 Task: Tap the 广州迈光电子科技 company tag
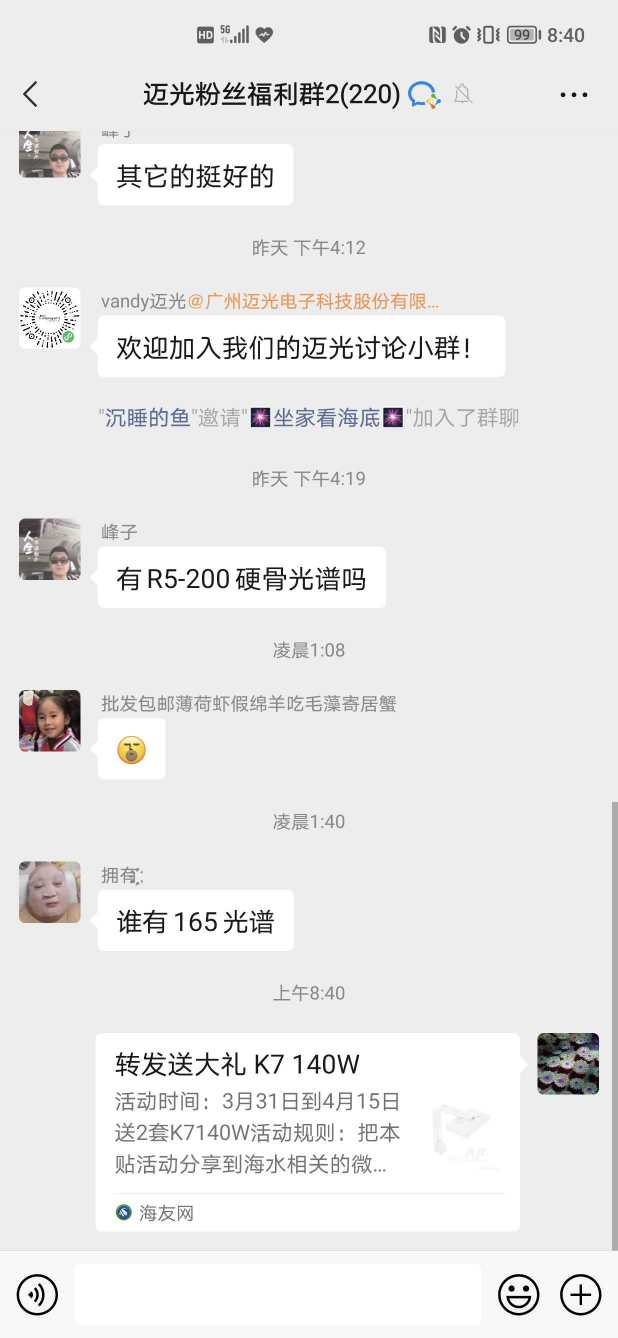tap(314, 301)
